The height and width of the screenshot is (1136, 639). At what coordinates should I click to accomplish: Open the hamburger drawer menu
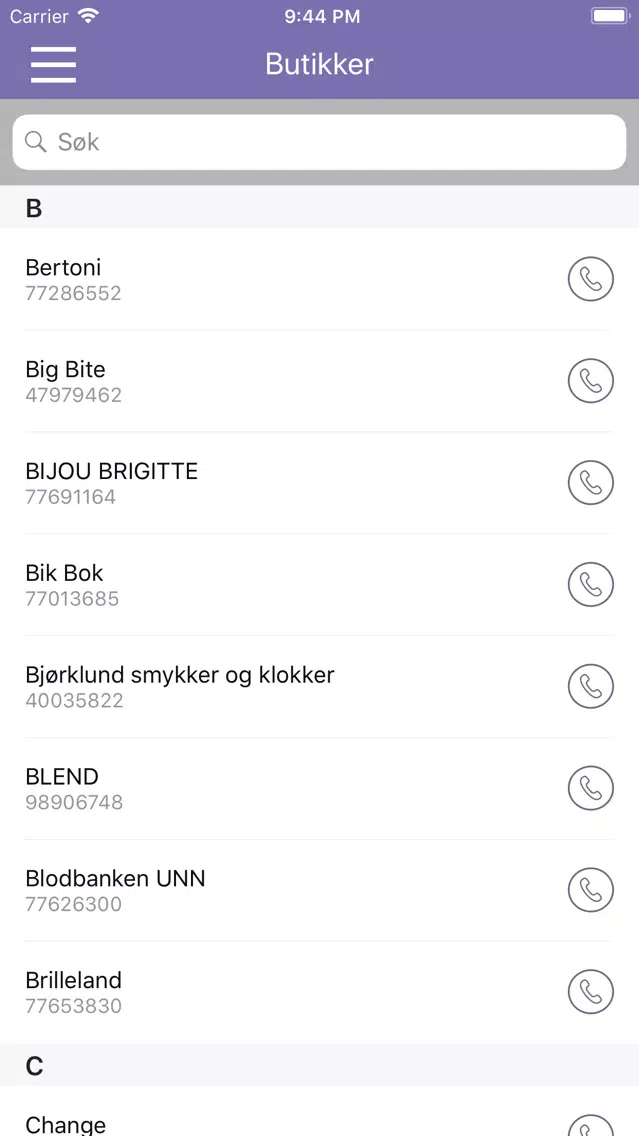point(53,64)
